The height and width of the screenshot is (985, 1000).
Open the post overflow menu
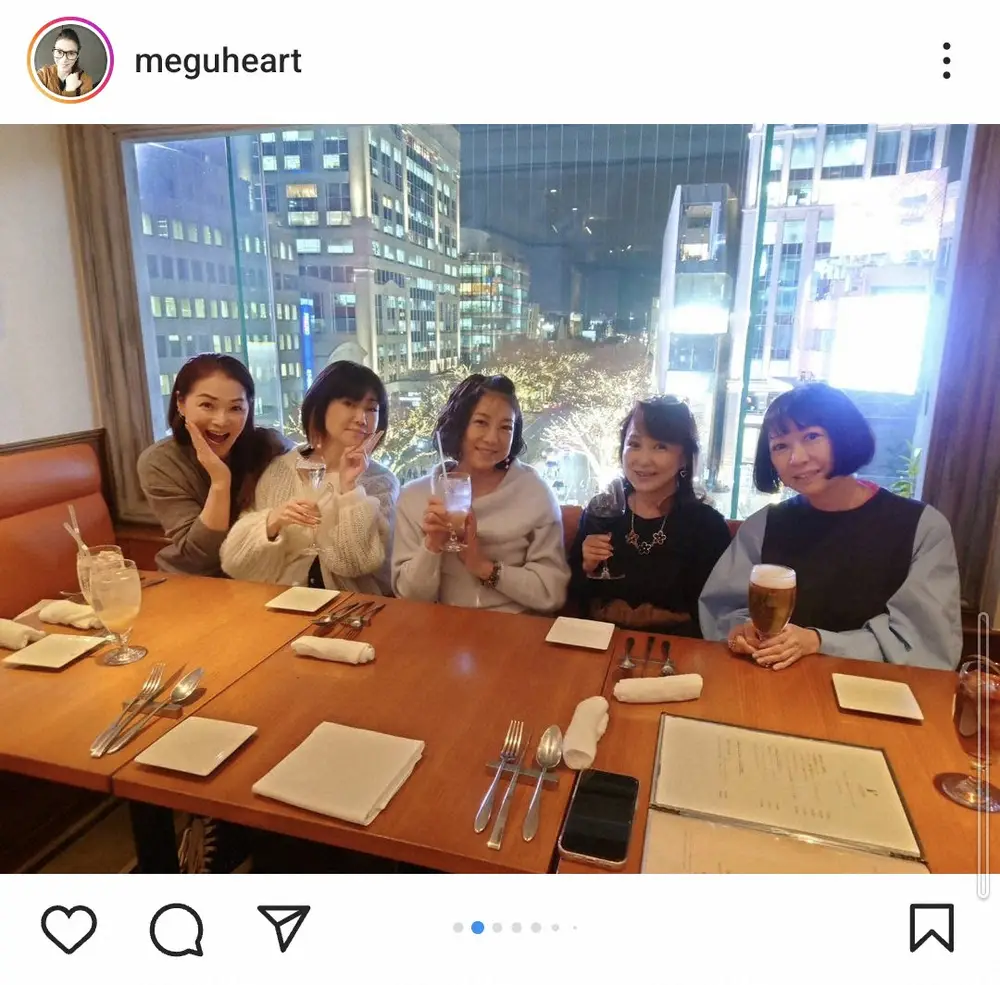pos(945,61)
